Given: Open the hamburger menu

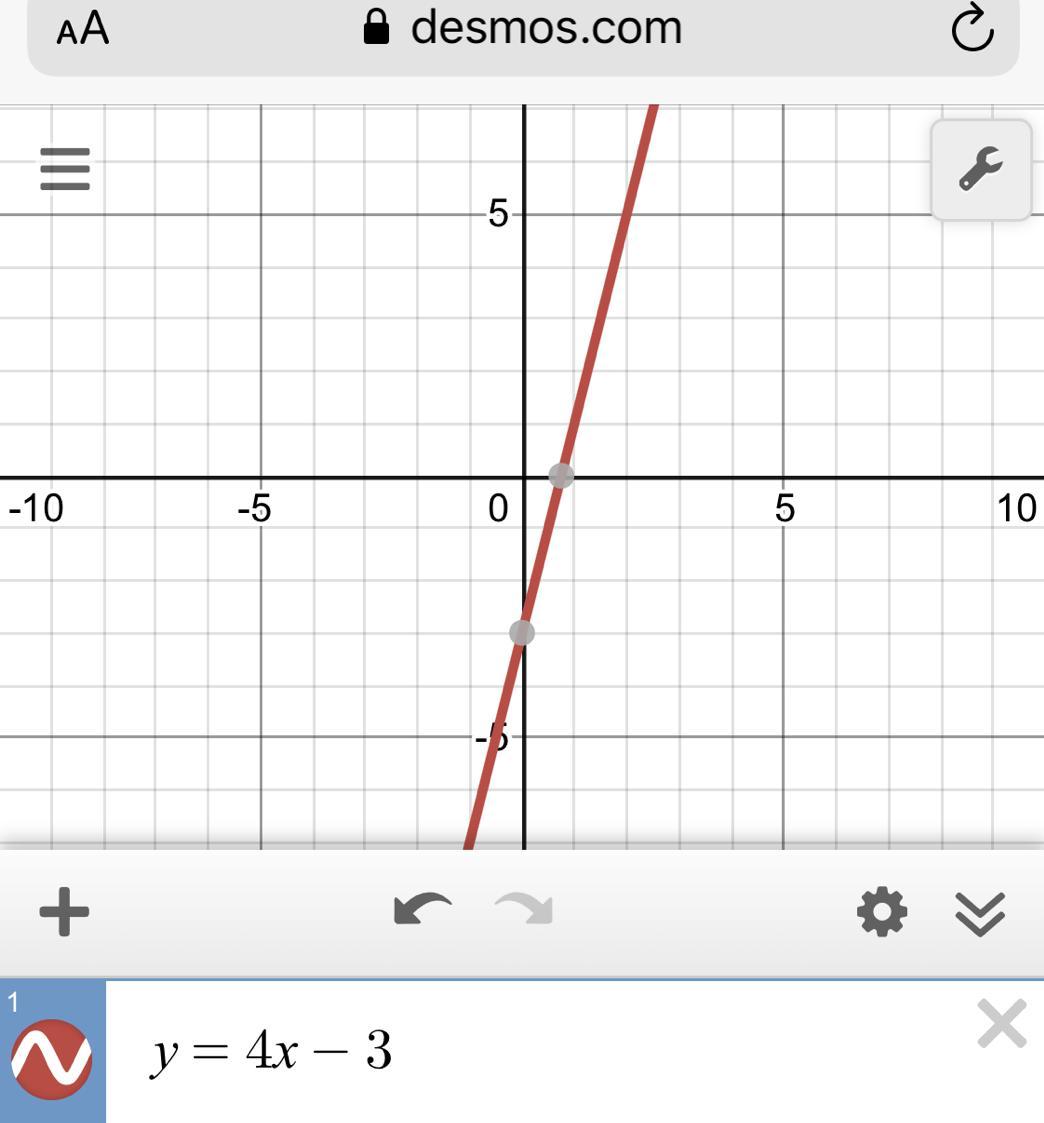Looking at the screenshot, I should pos(65,169).
